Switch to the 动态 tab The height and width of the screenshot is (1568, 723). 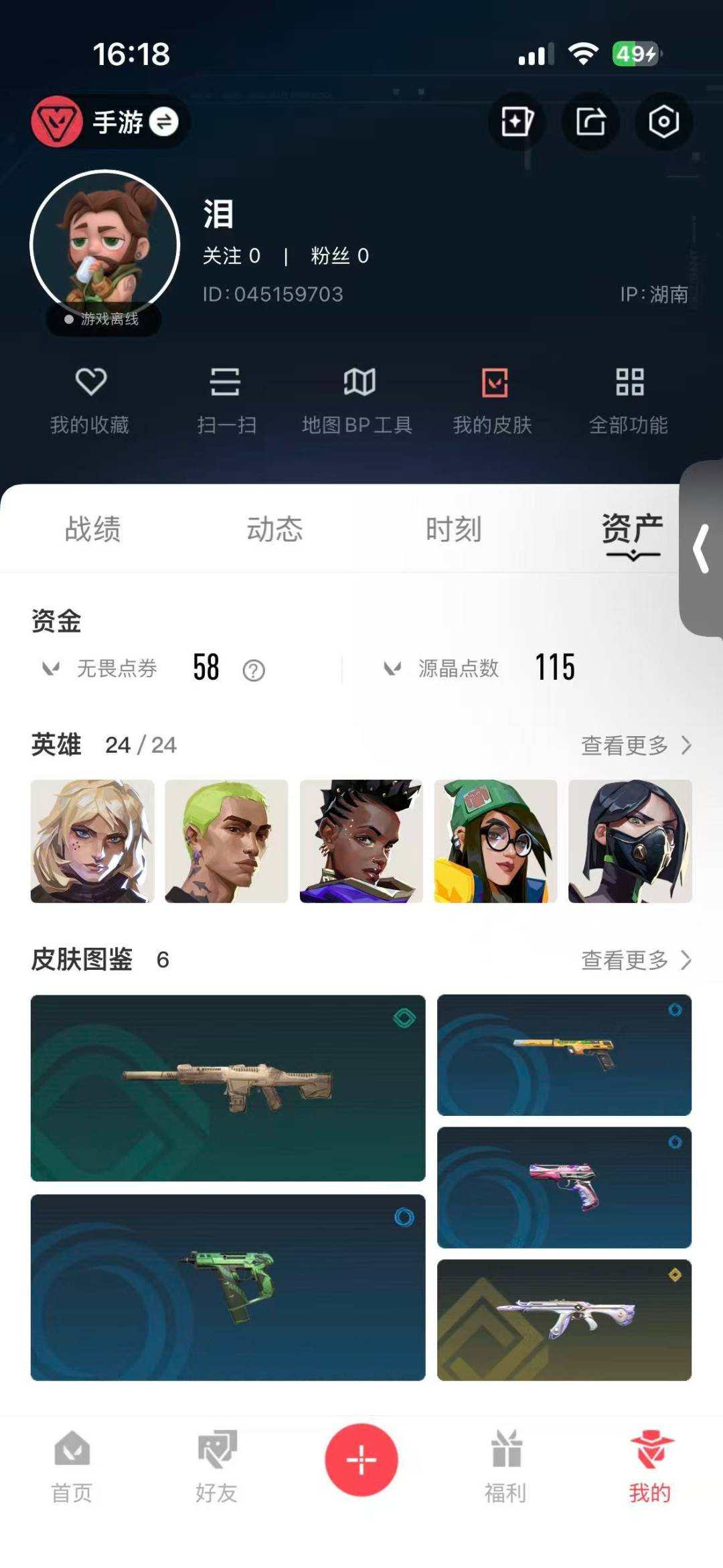click(x=274, y=530)
